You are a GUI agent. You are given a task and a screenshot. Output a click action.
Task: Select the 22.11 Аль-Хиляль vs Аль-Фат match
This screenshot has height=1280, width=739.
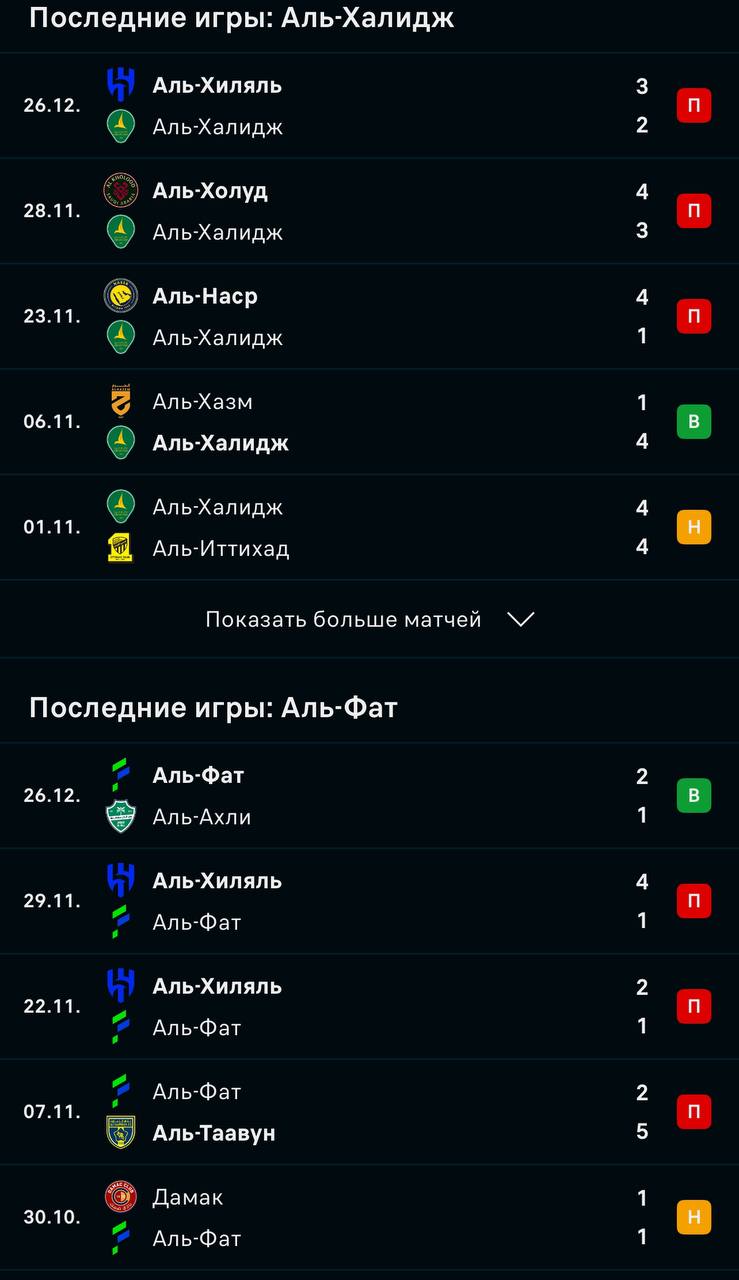(x=369, y=1006)
